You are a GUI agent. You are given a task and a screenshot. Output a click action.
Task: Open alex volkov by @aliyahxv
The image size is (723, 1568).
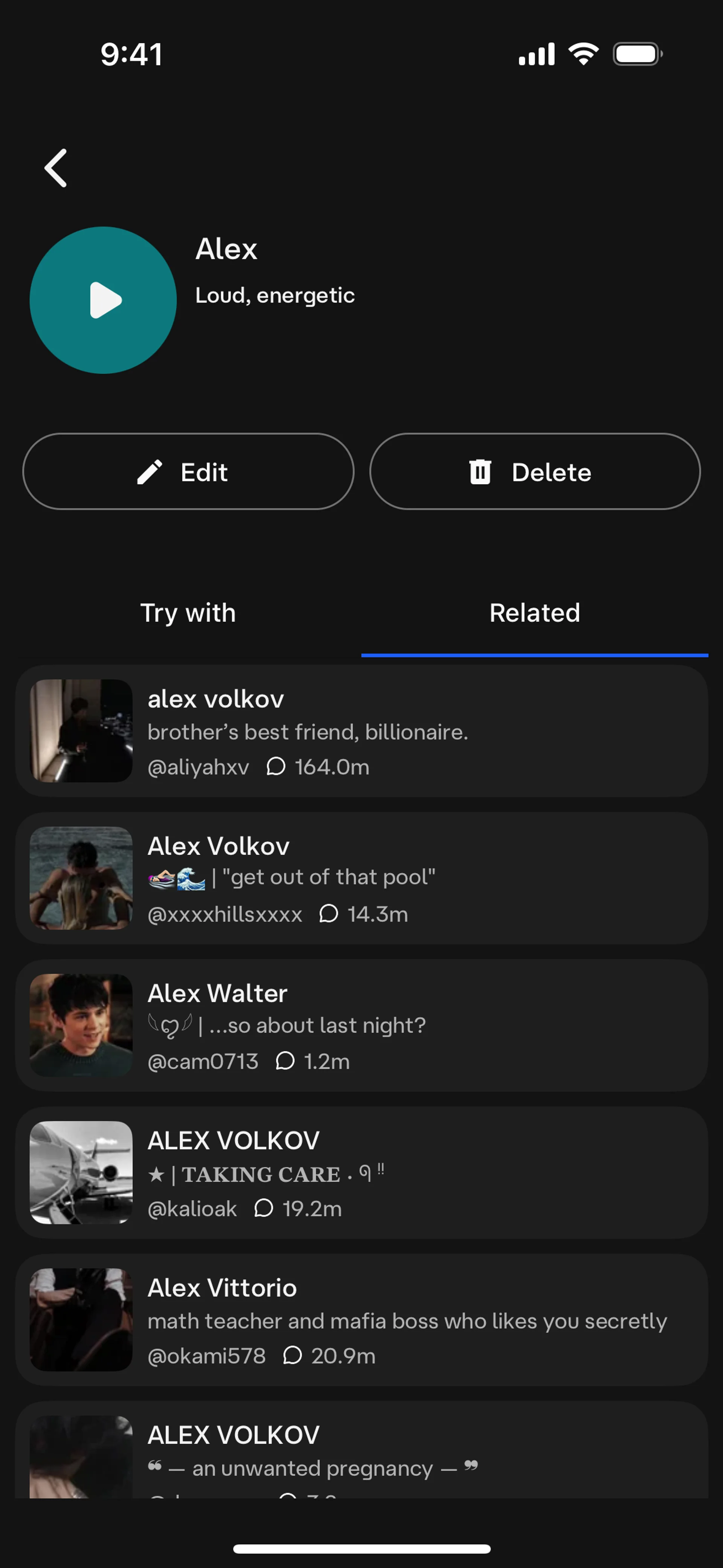(x=361, y=731)
